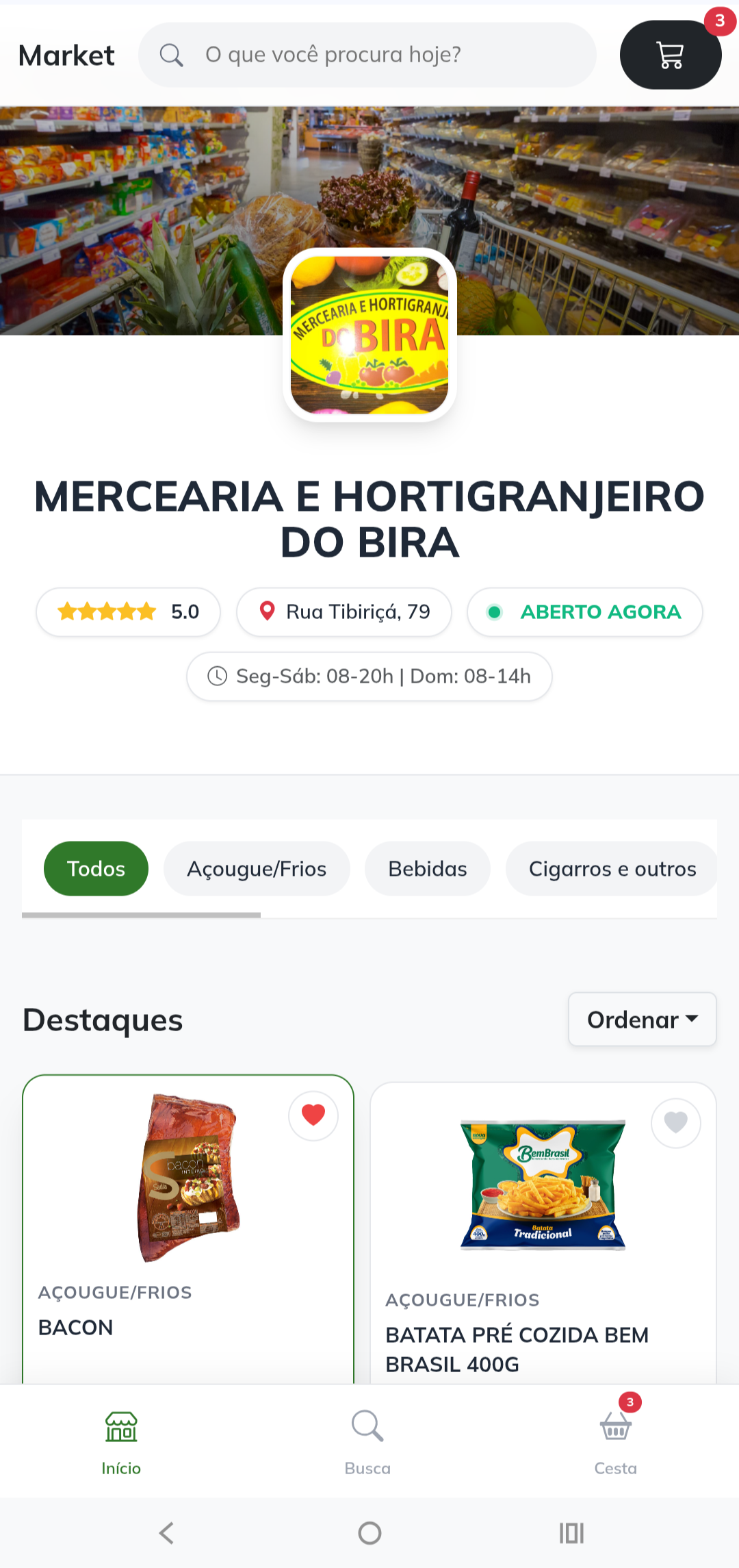Select the Todos category filter
This screenshot has width=739, height=1568.
pyautogui.click(x=96, y=868)
